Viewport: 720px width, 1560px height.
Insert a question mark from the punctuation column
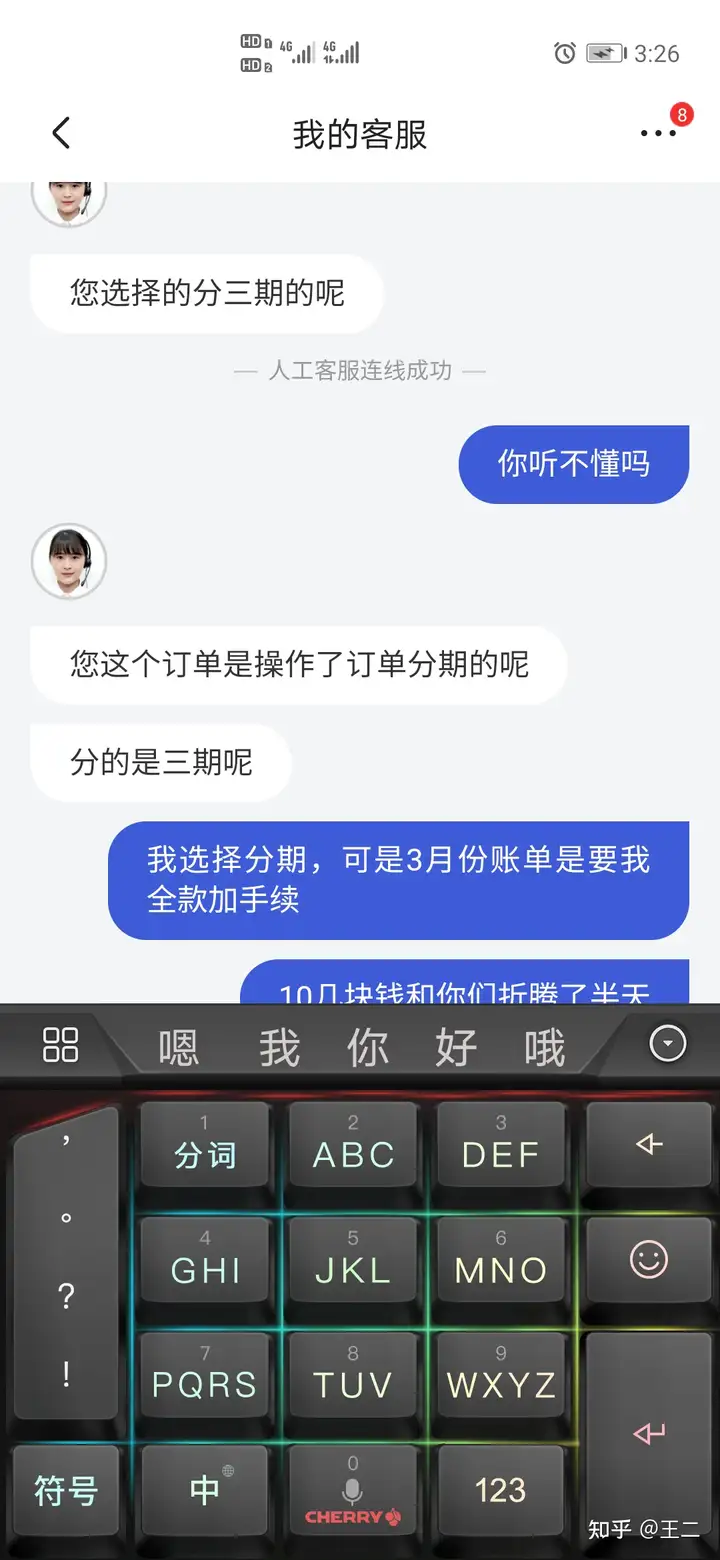tap(66, 1297)
